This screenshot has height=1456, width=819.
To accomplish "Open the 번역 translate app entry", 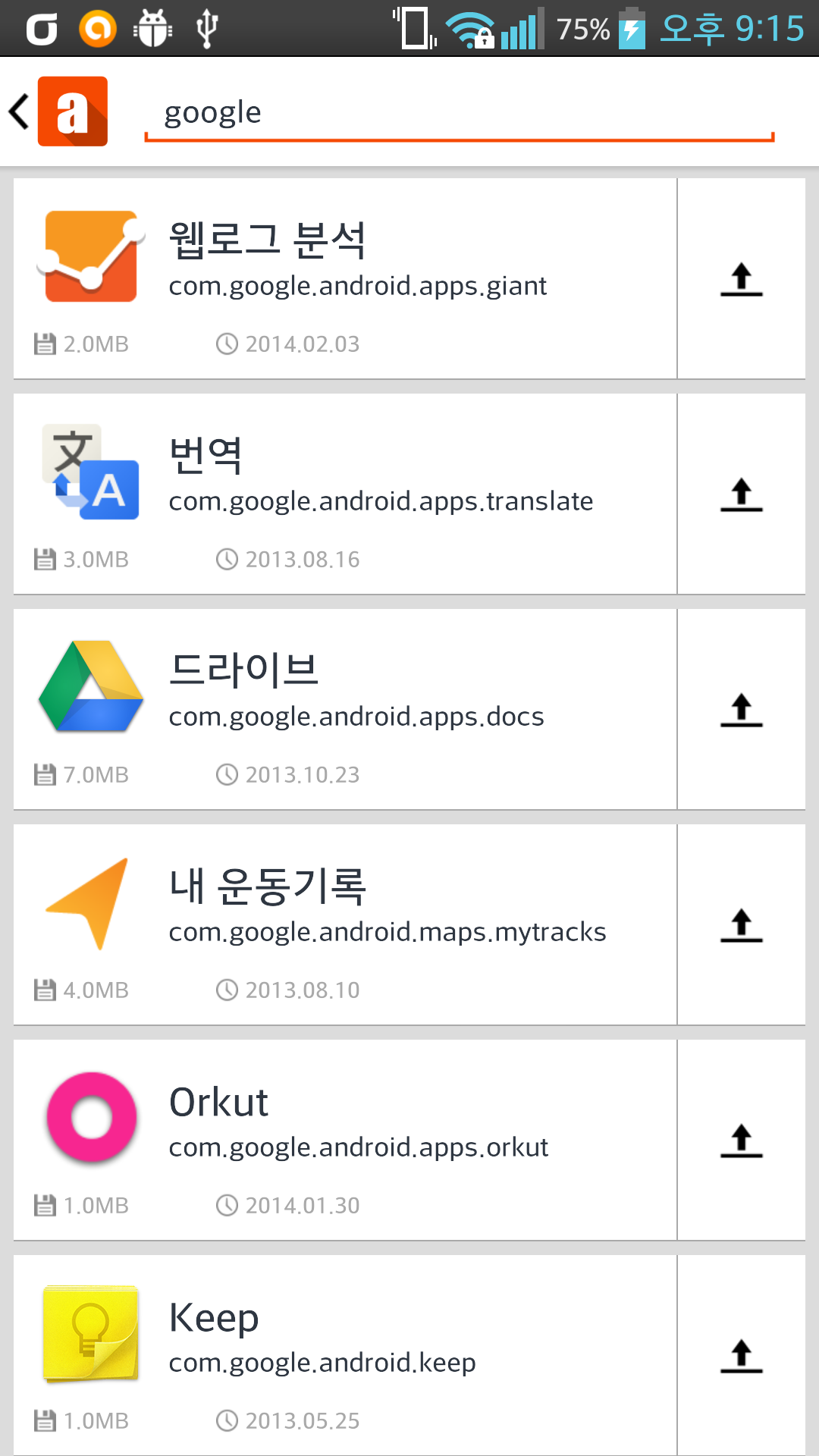I will tap(345, 494).
